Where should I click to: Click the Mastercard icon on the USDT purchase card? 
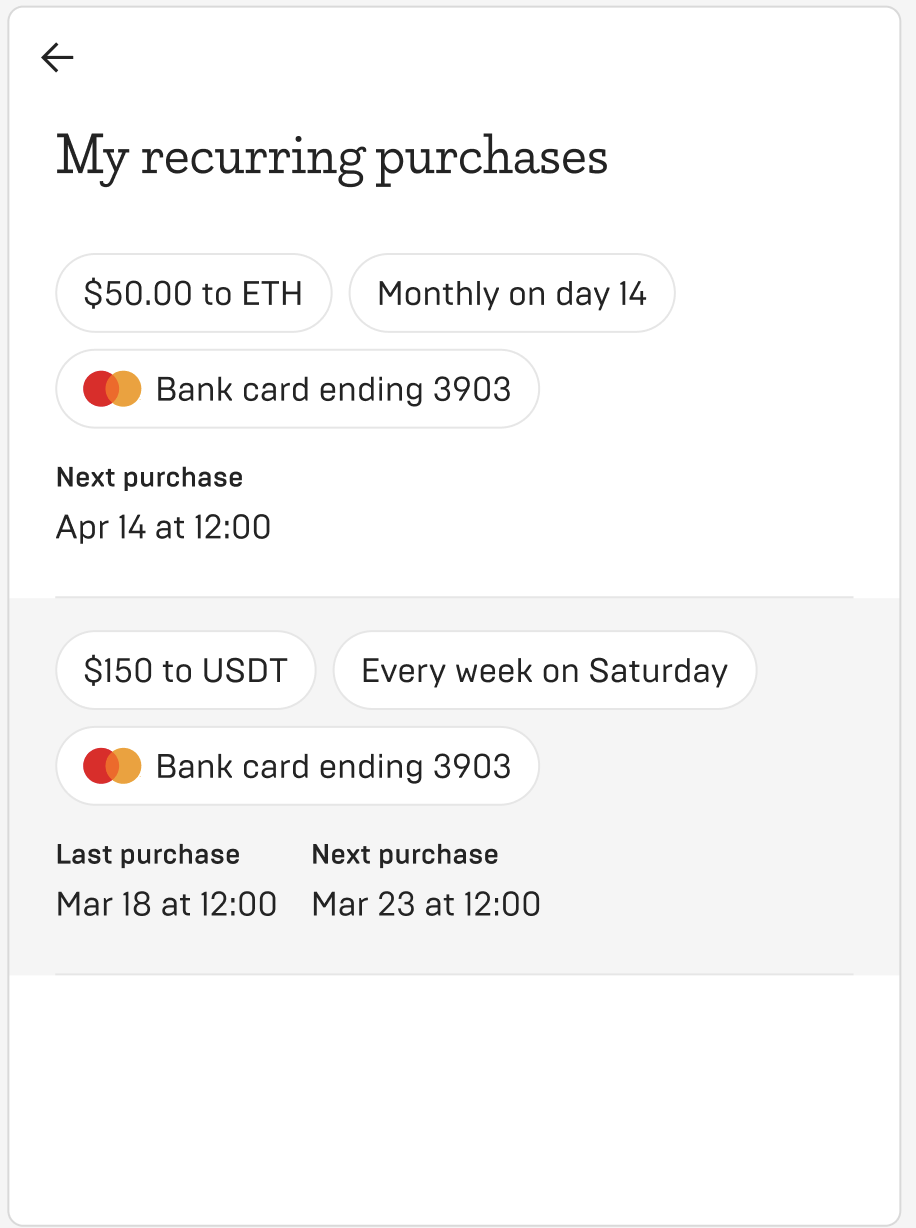tap(110, 765)
